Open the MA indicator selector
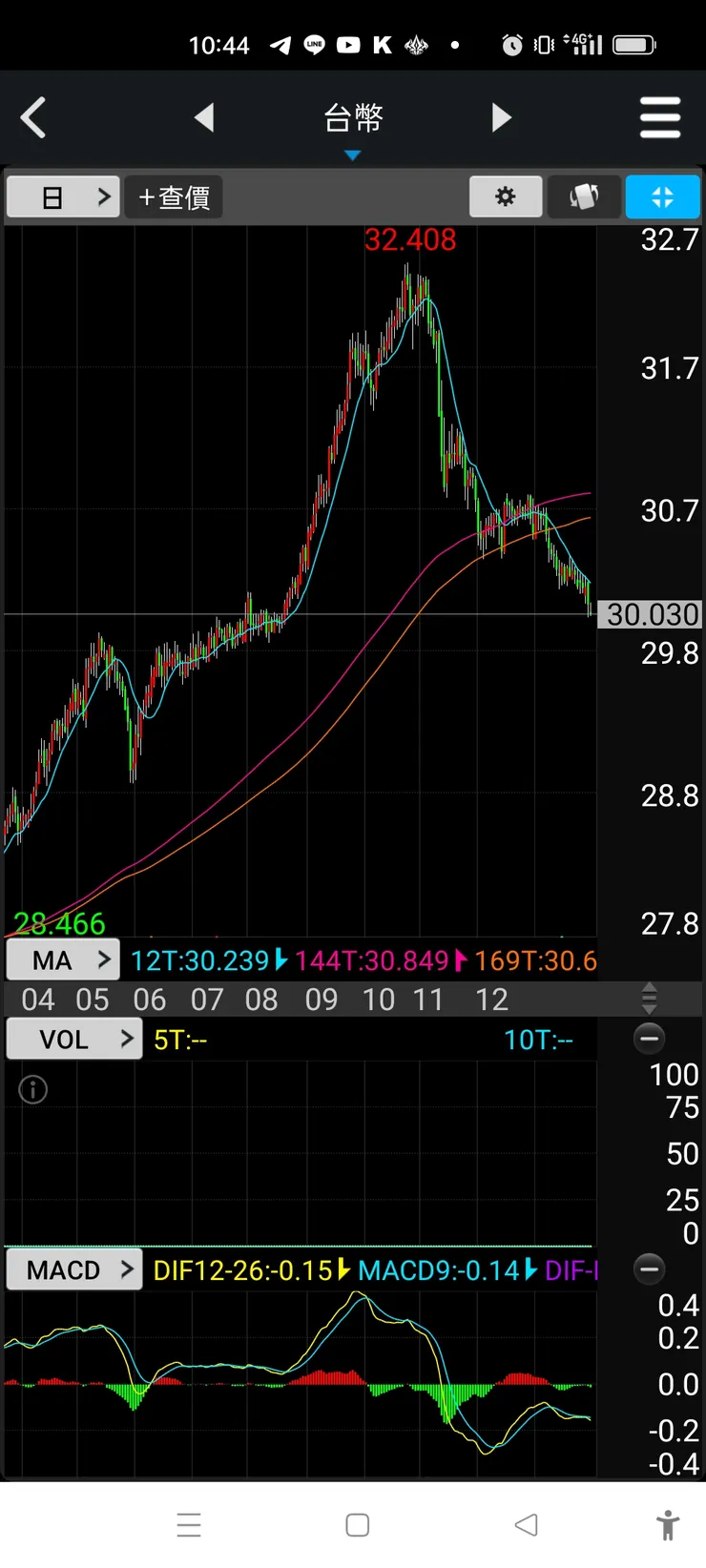Viewport: 706px width, 1568px height. (x=63, y=960)
